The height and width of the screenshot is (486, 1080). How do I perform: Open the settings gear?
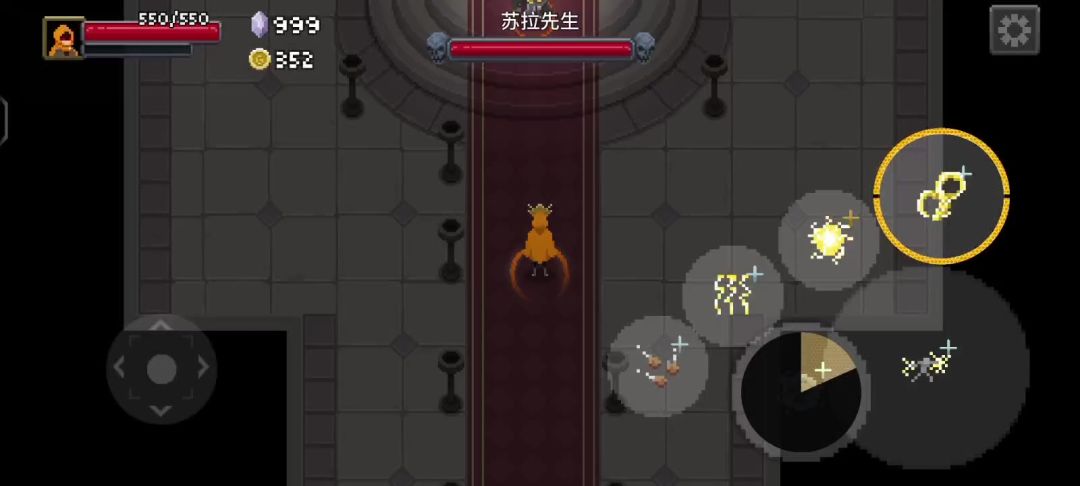(x=1014, y=30)
